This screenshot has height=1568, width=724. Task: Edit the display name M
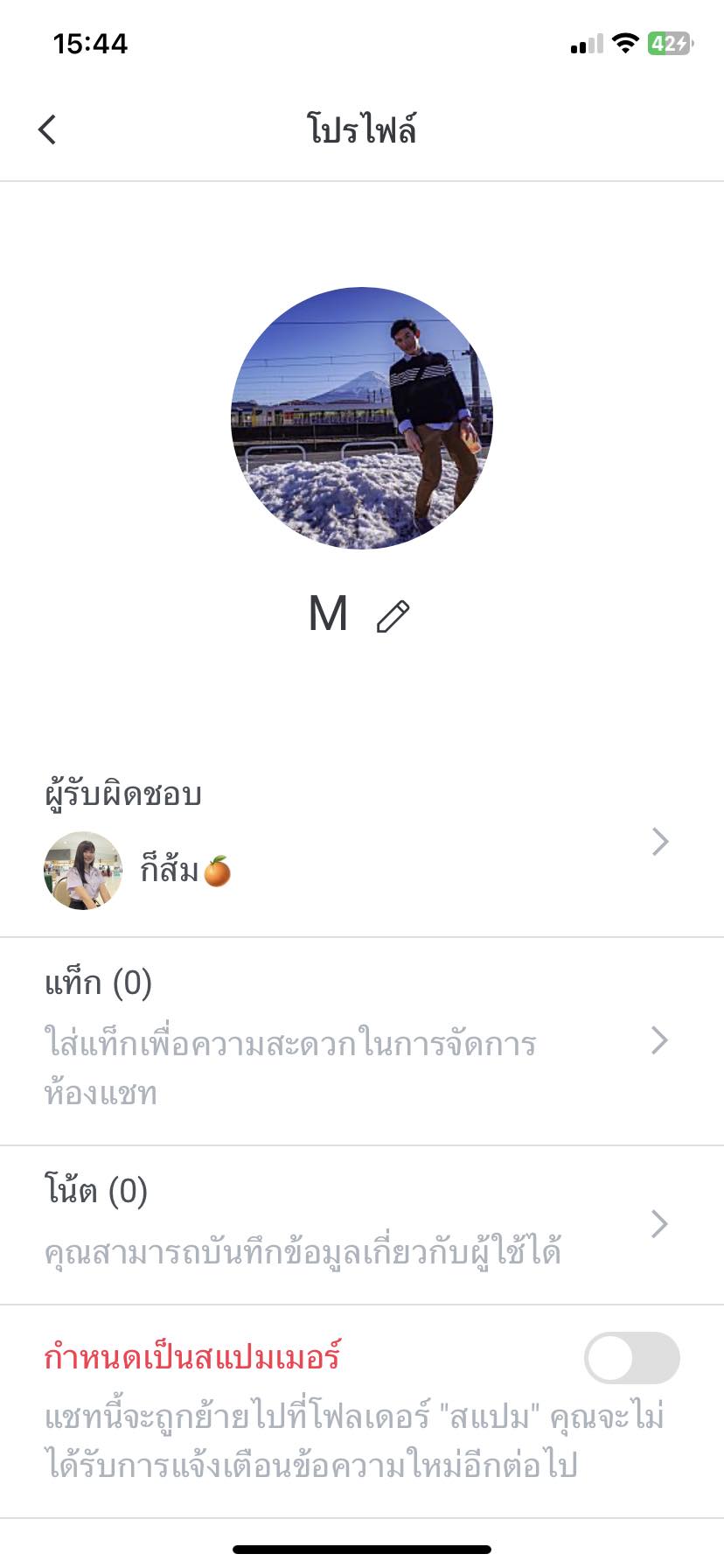[x=393, y=616]
